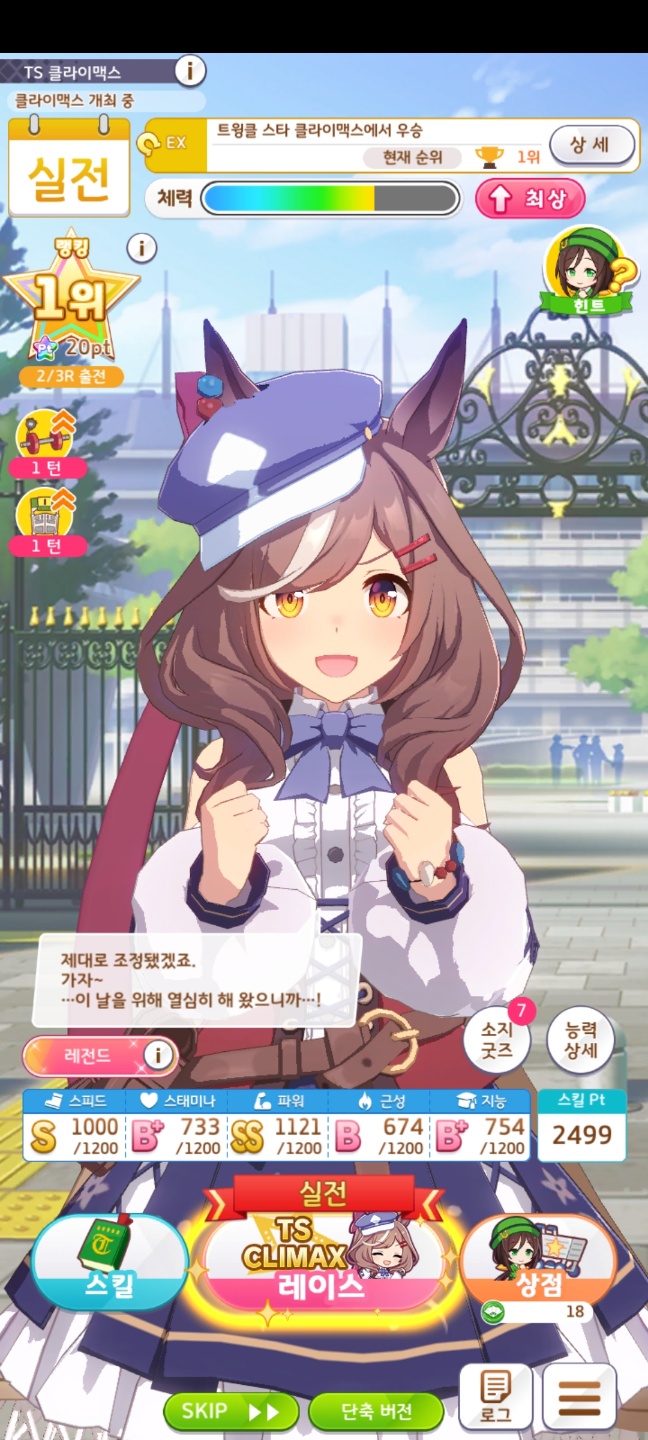The height and width of the screenshot is (1440, 648).
Task: View 능력 상세 ability details
Action: tap(580, 1041)
